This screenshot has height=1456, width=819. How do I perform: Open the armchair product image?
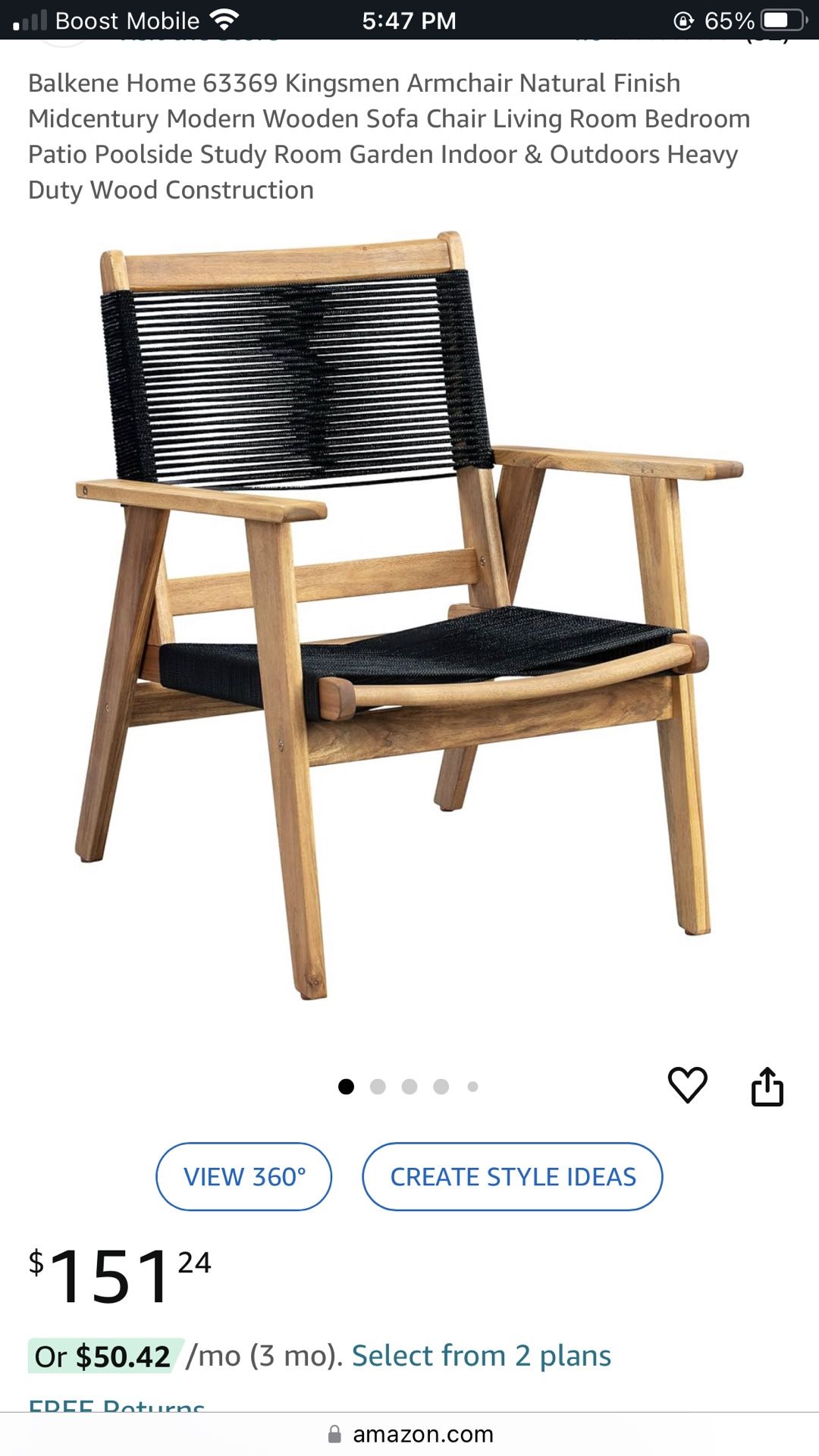409,614
